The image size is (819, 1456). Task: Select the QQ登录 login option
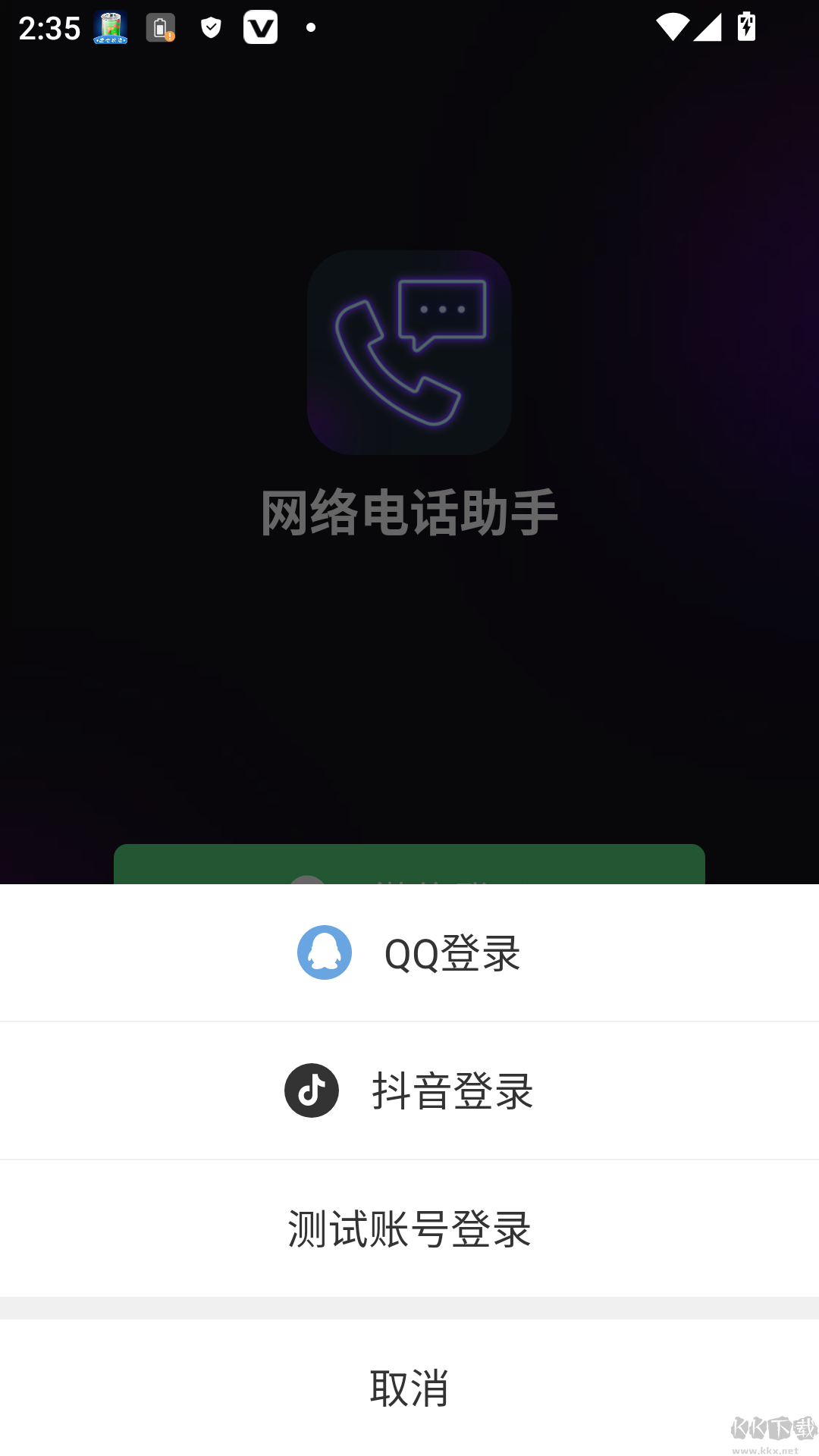pyautogui.click(x=451, y=953)
